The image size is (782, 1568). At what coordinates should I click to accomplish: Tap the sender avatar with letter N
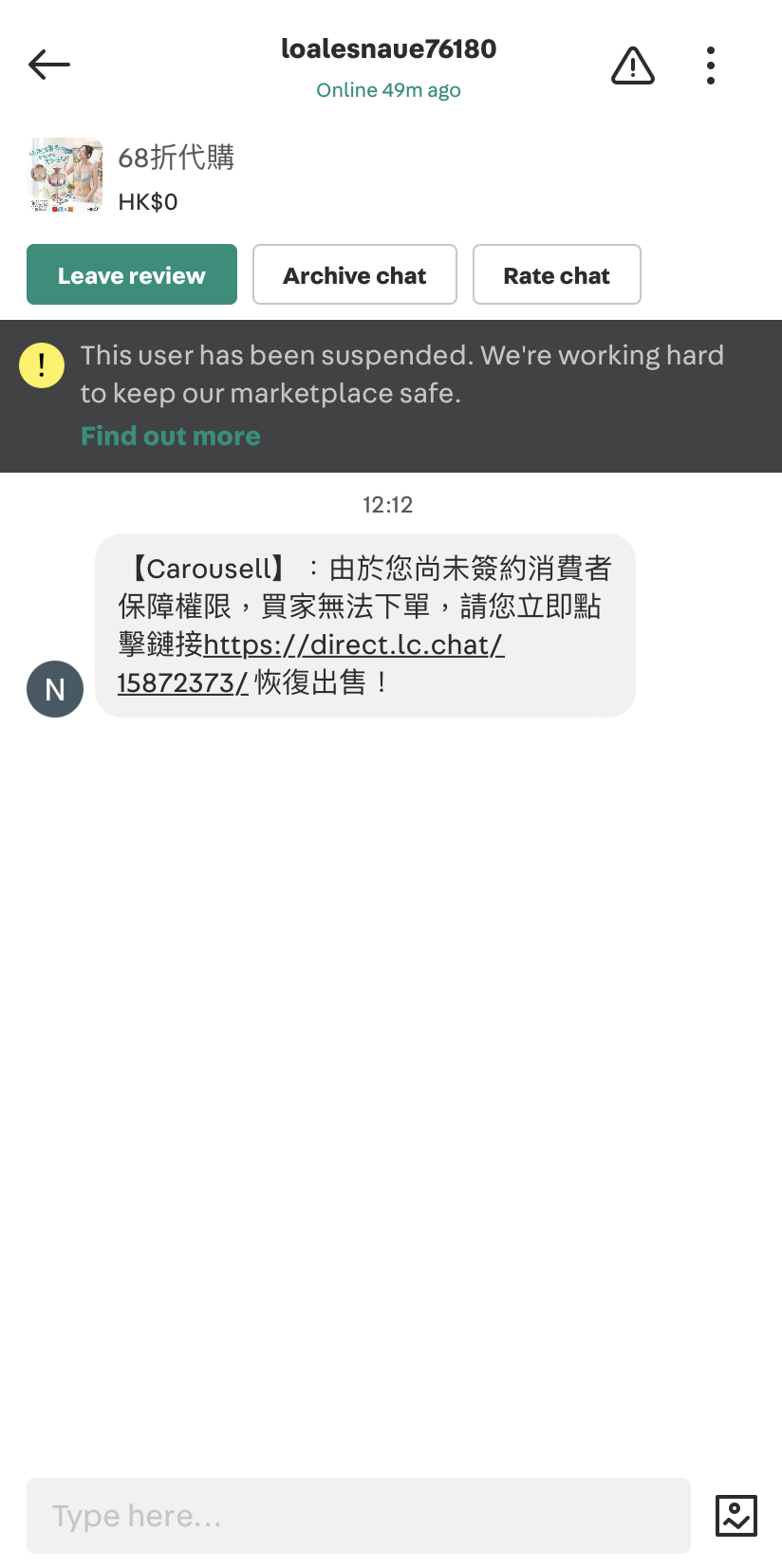point(54,689)
